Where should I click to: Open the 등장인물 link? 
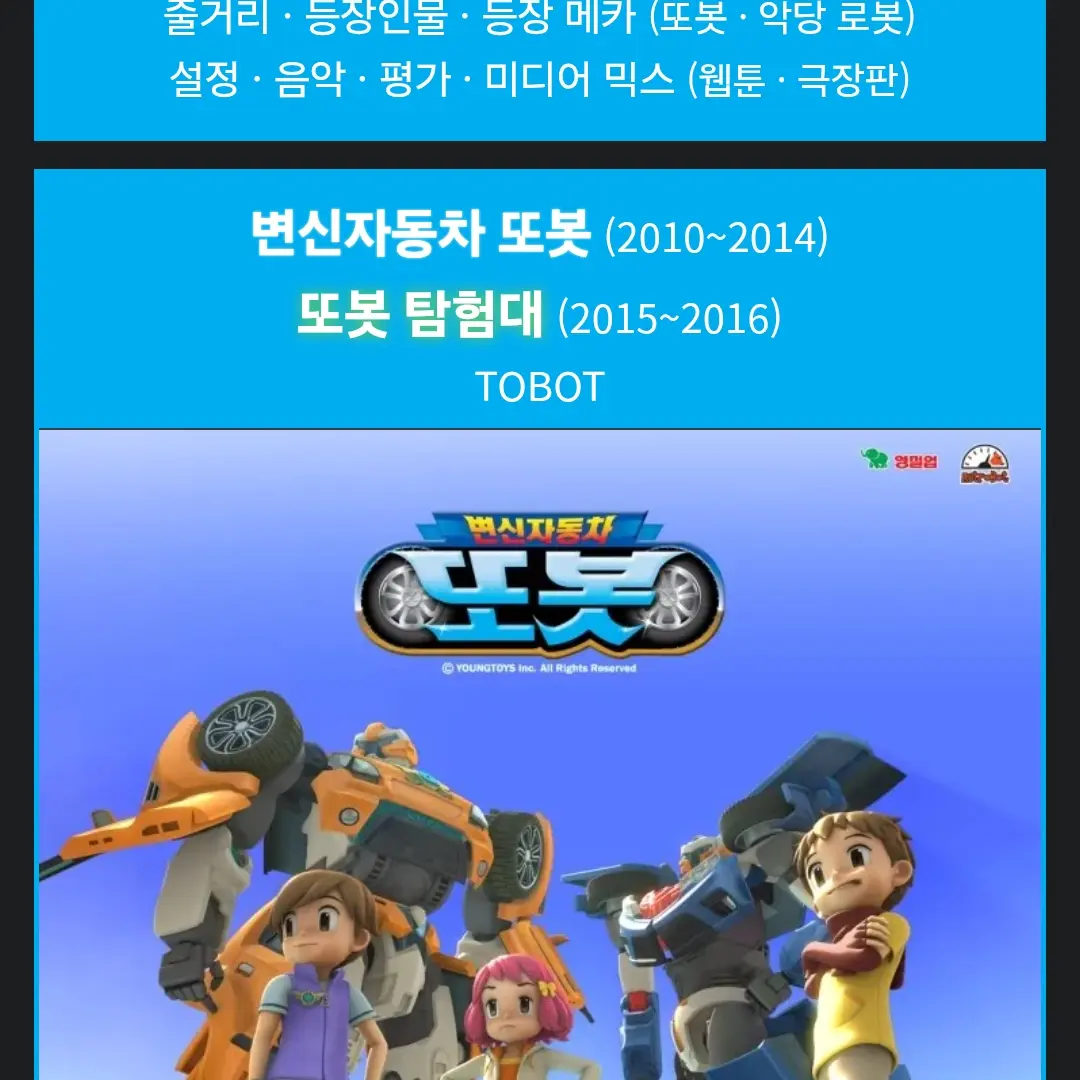(376, 16)
